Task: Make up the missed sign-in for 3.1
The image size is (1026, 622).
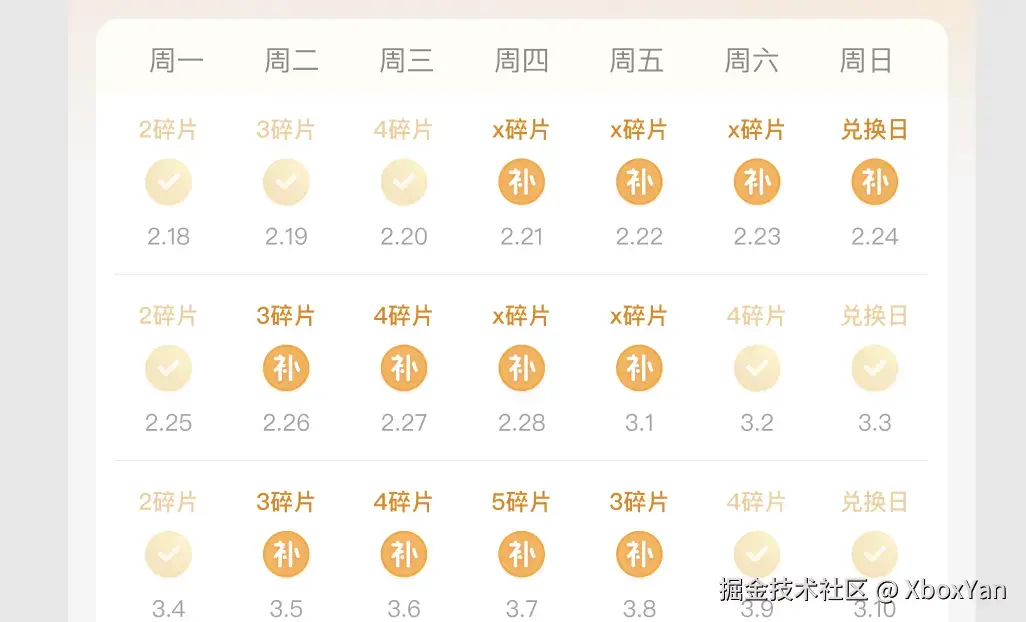Action: (x=639, y=369)
